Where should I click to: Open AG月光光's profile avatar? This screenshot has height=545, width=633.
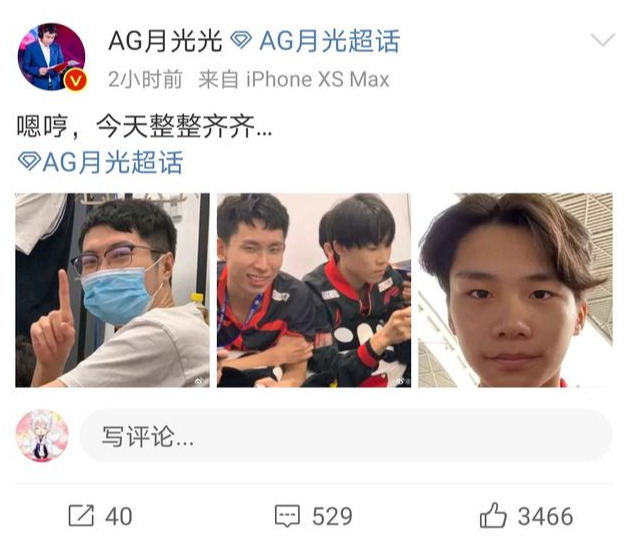point(51,57)
